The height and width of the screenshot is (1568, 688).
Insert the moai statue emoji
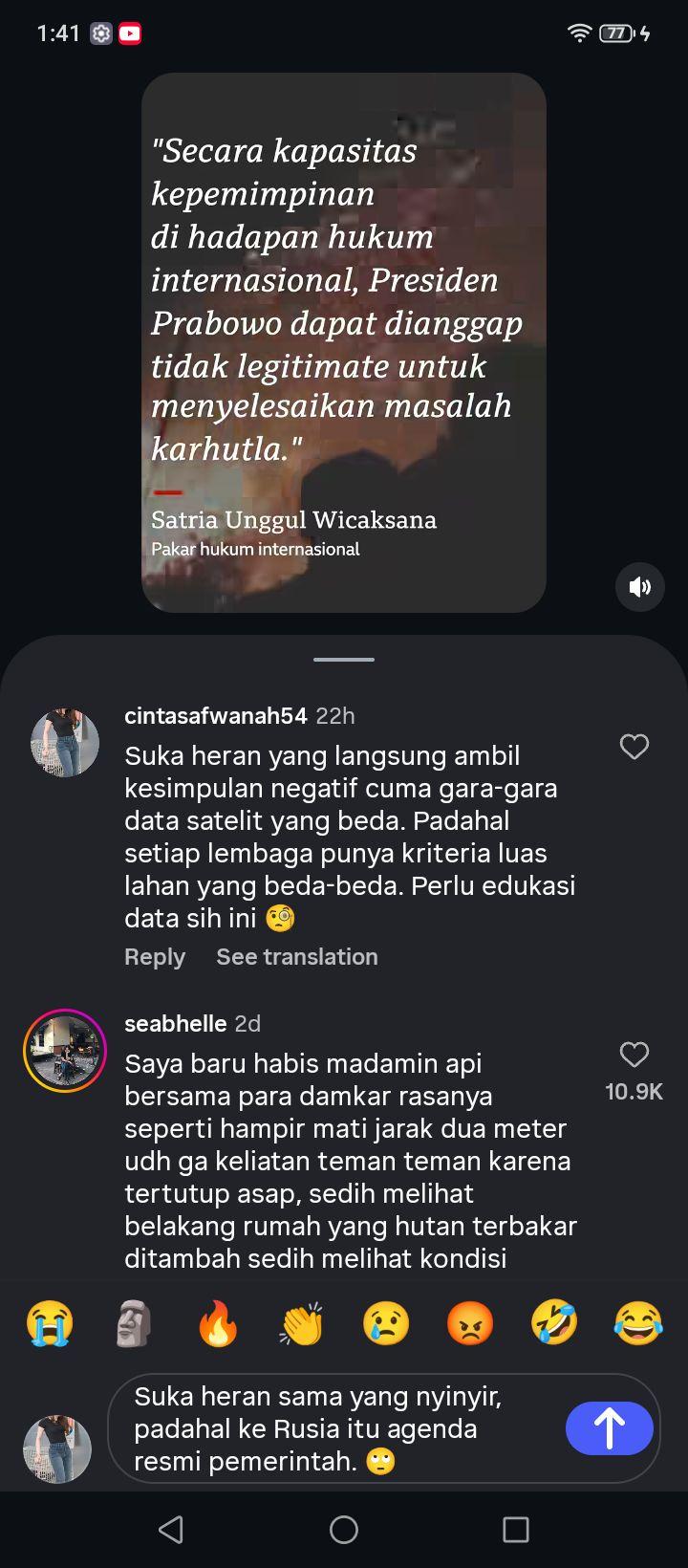tap(134, 1324)
